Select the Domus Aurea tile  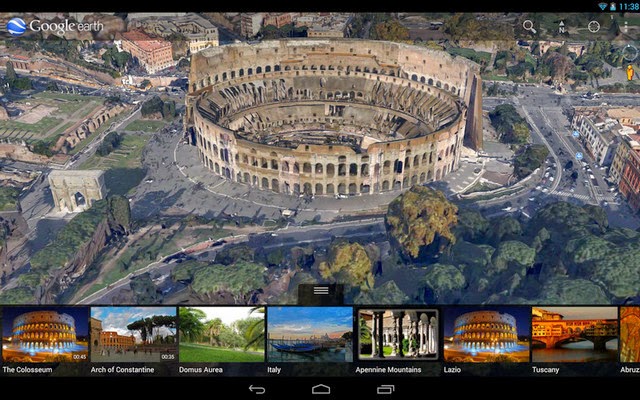click(221, 335)
